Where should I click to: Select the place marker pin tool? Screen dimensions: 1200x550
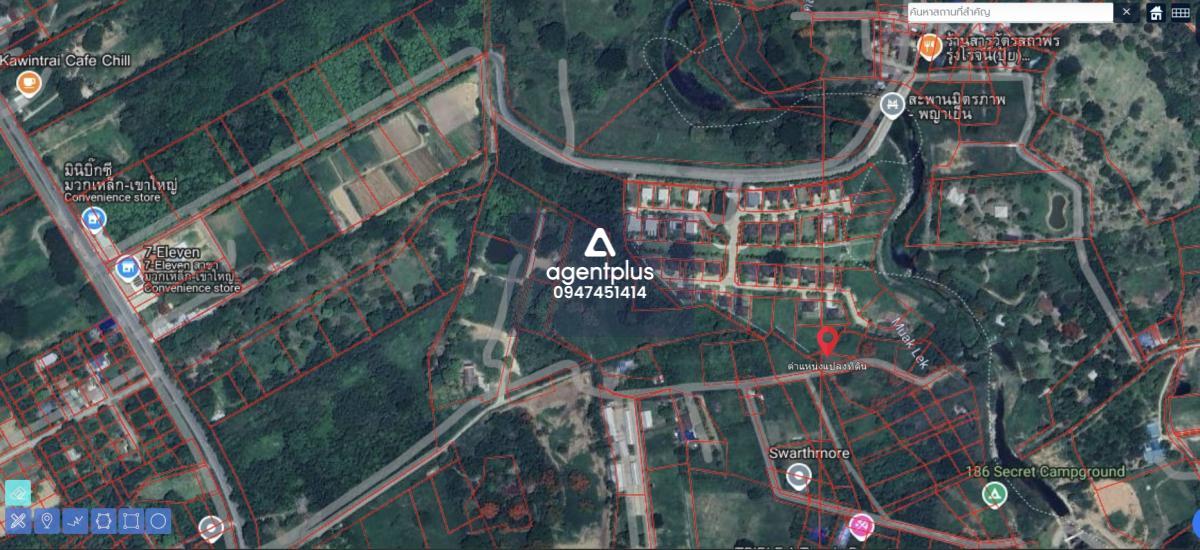(46, 521)
